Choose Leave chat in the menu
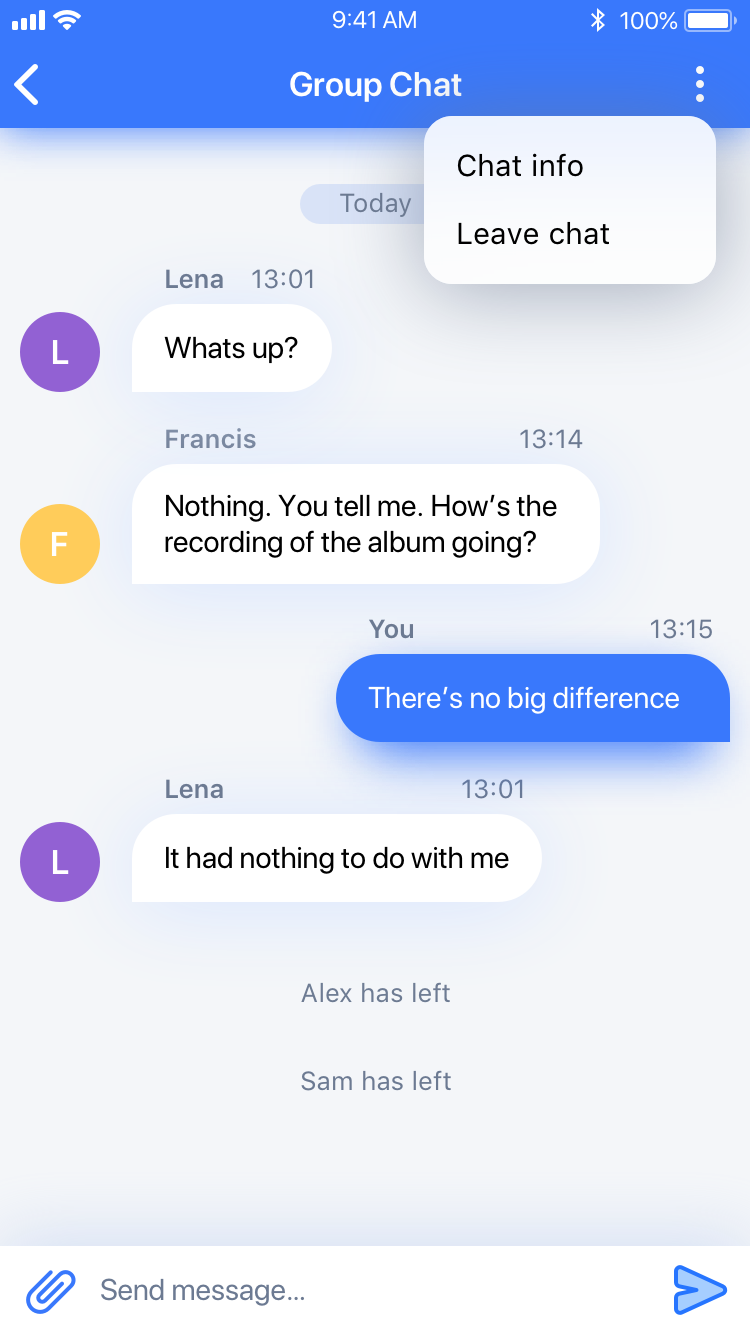This screenshot has height=1334, width=750. 532,234
